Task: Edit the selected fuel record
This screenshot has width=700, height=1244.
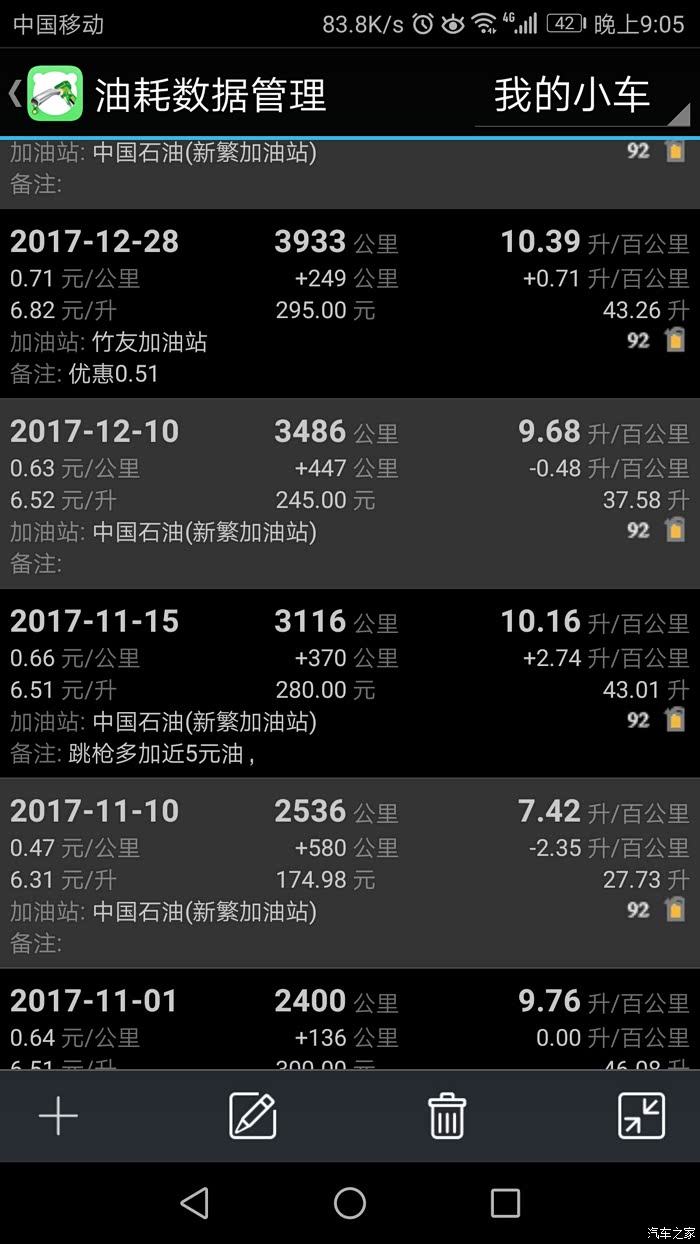Action: pyautogui.click(x=252, y=1116)
